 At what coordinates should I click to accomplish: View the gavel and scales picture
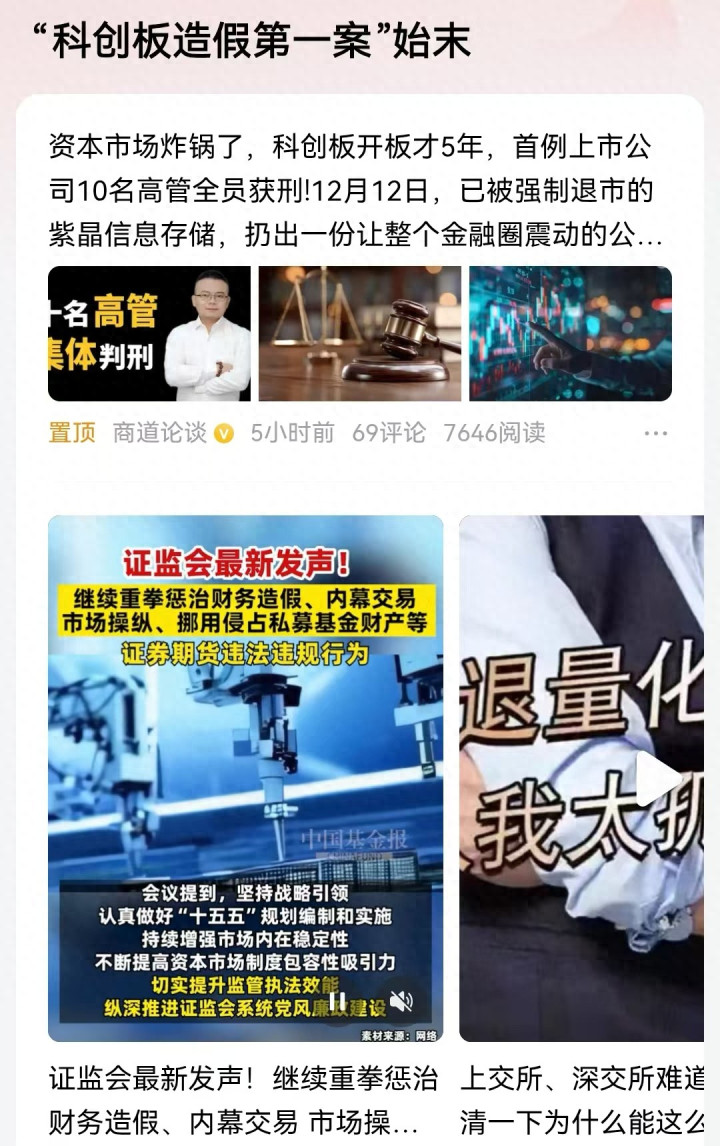(360, 333)
